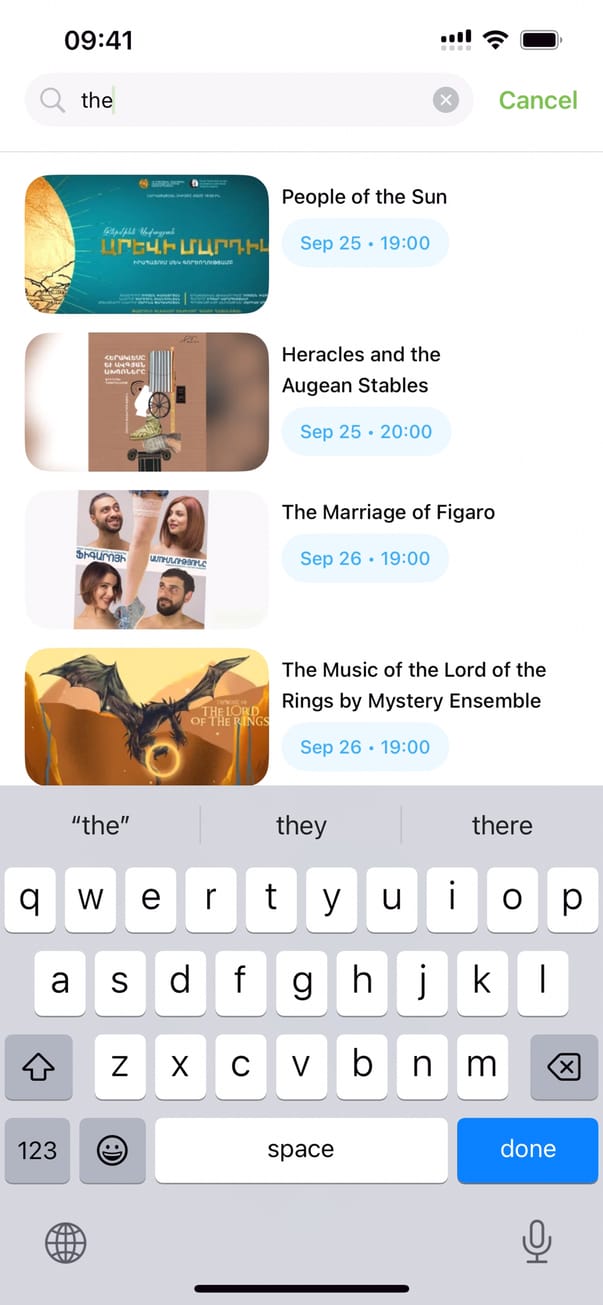Open The Marriage of Figaro event
Screen dimensions: 603x1305
388,512
